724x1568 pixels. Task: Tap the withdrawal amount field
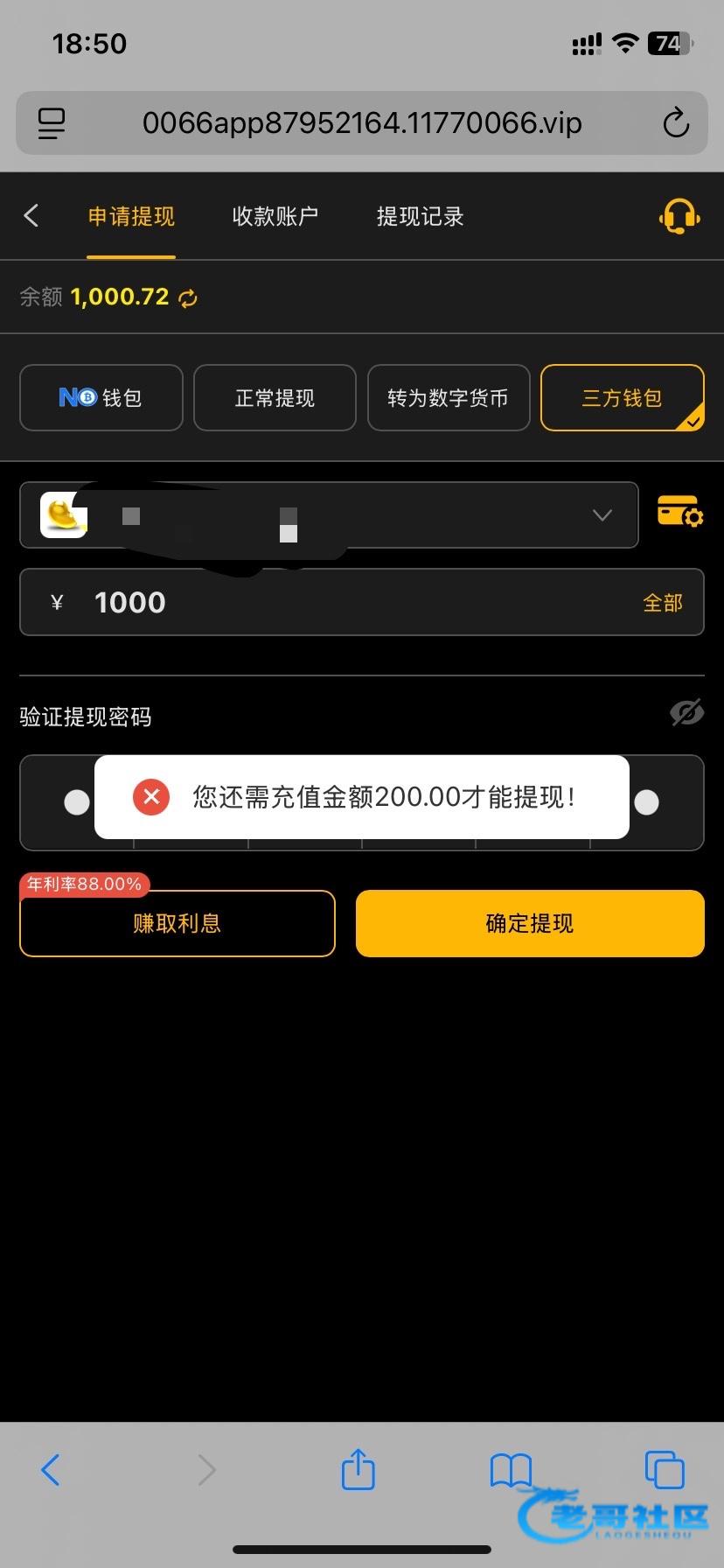click(x=350, y=602)
